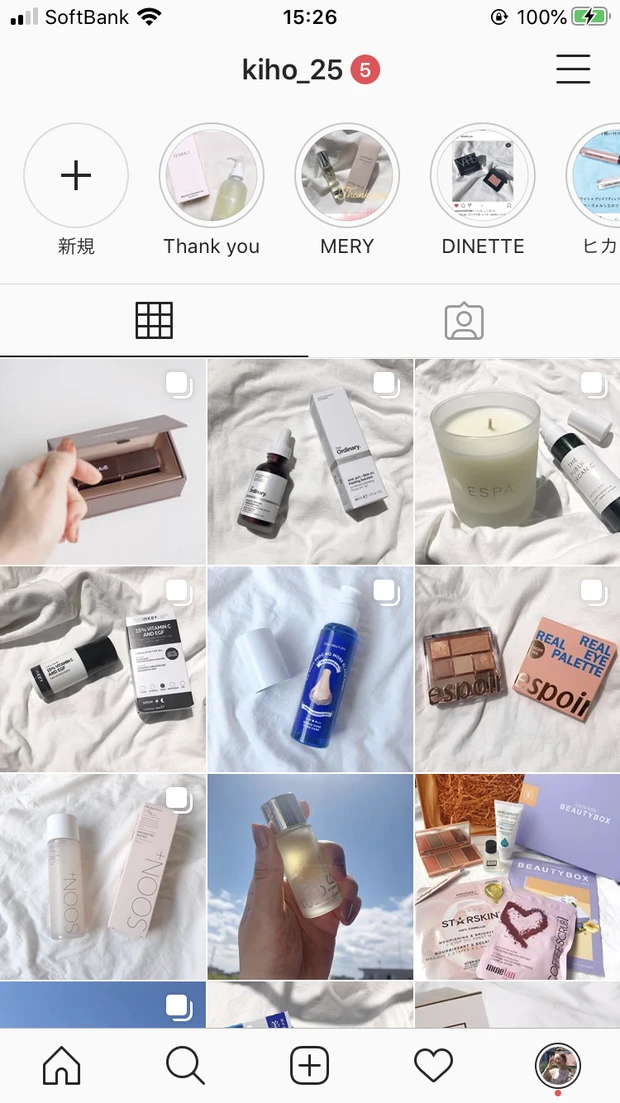This screenshot has width=620, height=1103.
Task: Open the kiho_25 account switcher
Action: pyautogui.click(x=293, y=70)
